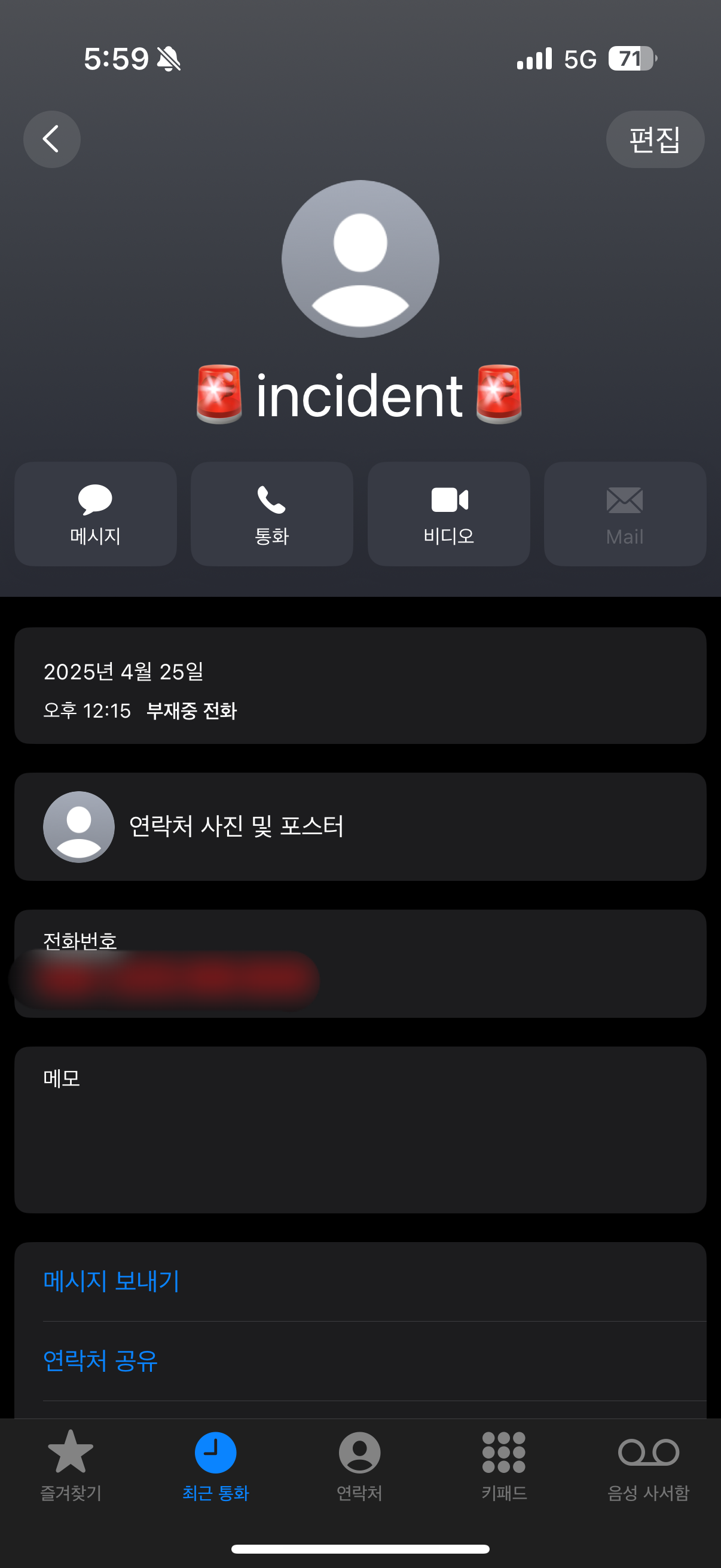
Task: Open the 메모 field
Action: (x=360, y=1130)
